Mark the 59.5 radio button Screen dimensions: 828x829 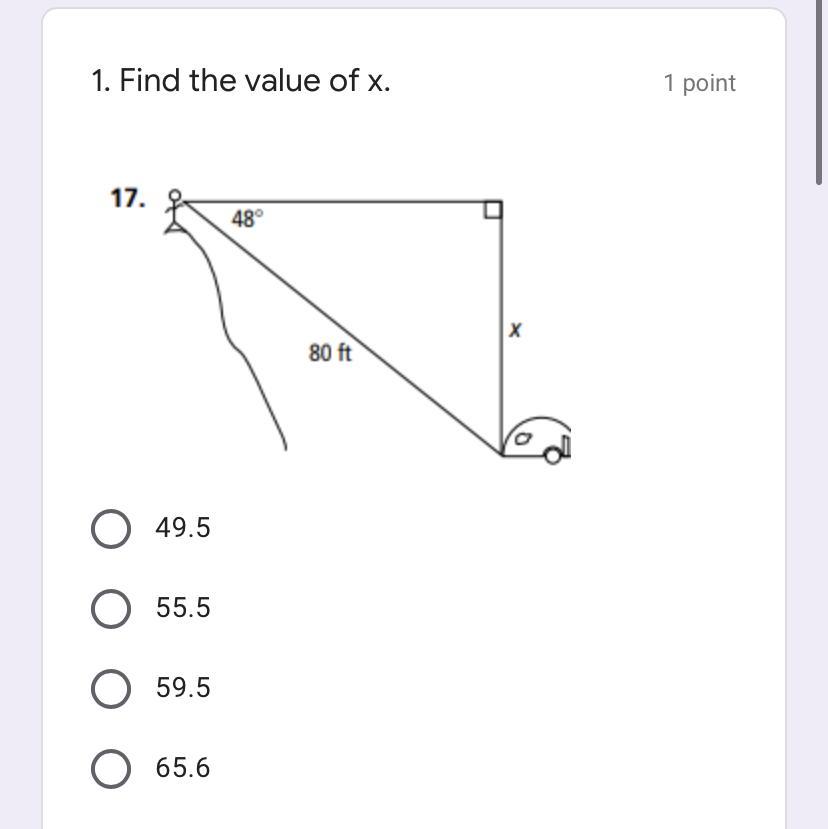pyautogui.click(x=111, y=689)
